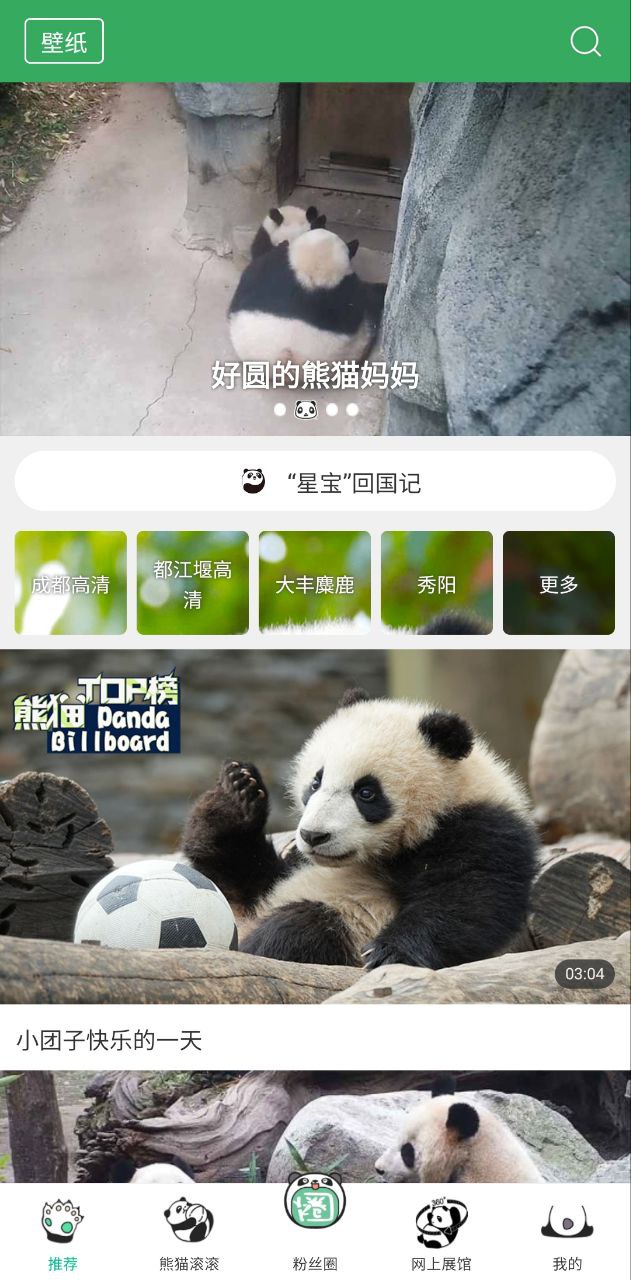
Task: Select the 都江堰高清 live tile
Action: click(193, 583)
